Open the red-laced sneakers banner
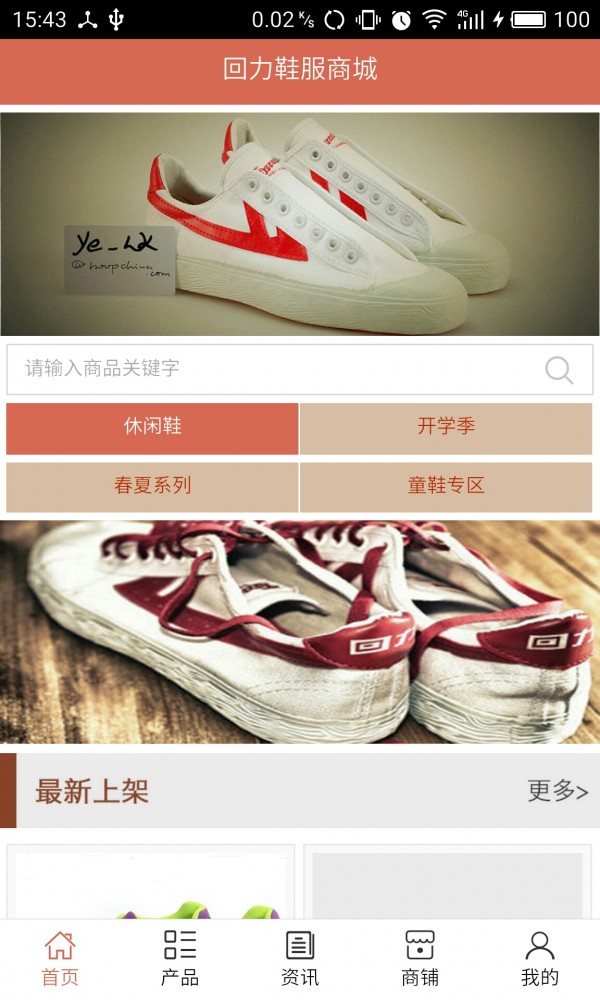Viewport: 600px width, 1000px height. click(300, 632)
